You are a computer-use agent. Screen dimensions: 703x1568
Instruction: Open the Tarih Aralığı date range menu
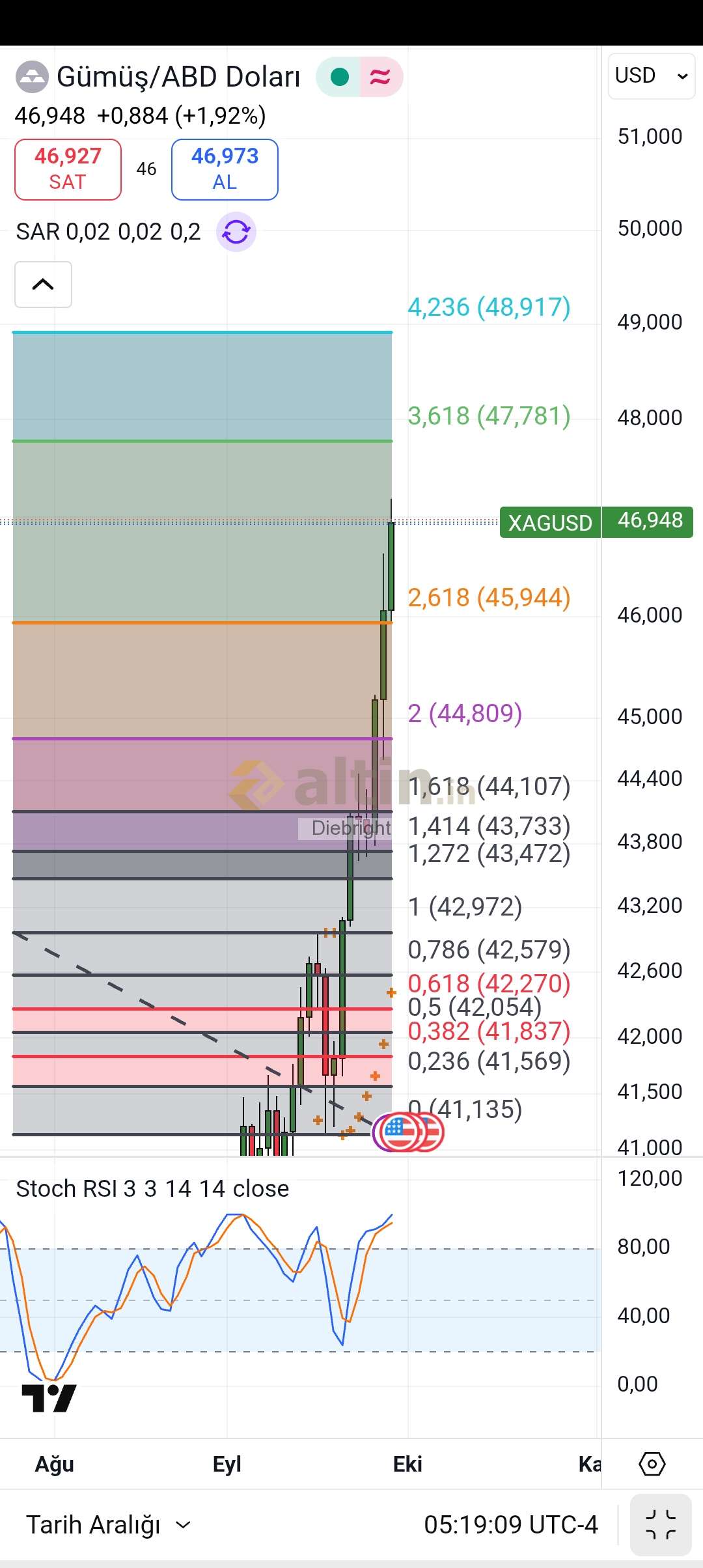pyautogui.click(x=109, y=1525)
